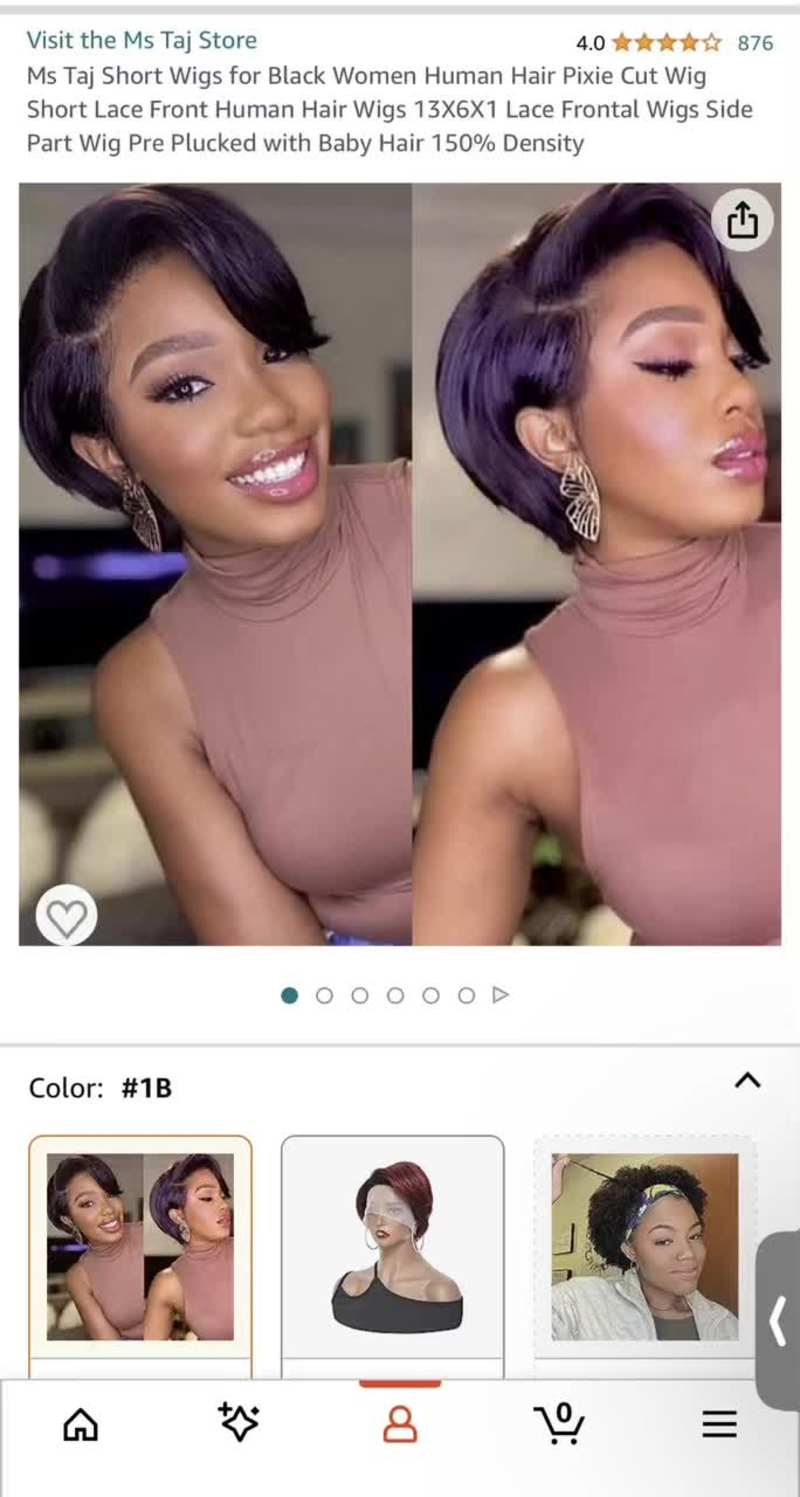Image resolution: width=800 pixels, height=1497 pixels.
Task: Open the main product image
Action: coord(400,563)
